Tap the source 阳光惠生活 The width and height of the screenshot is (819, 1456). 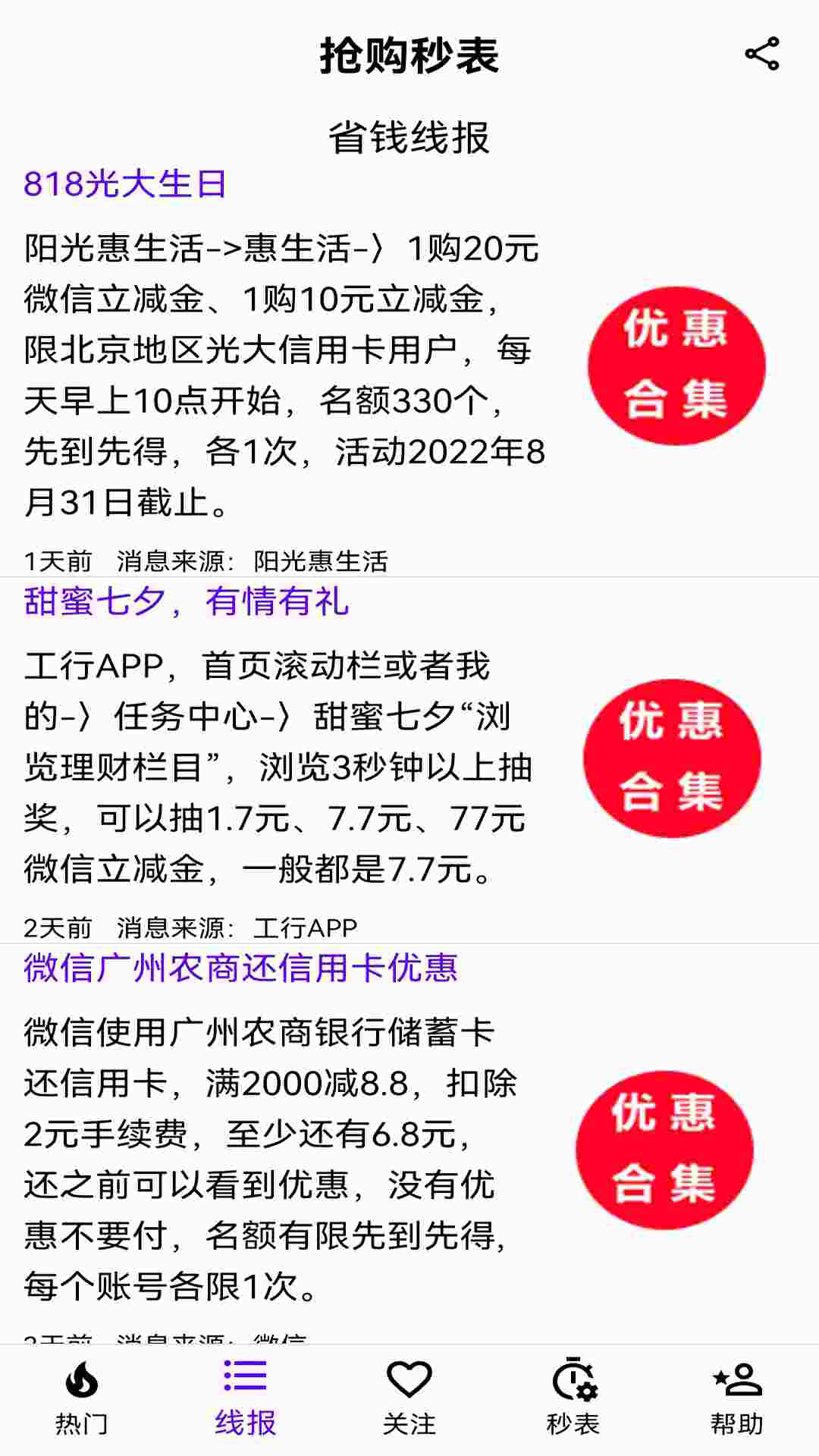point(318,562)
